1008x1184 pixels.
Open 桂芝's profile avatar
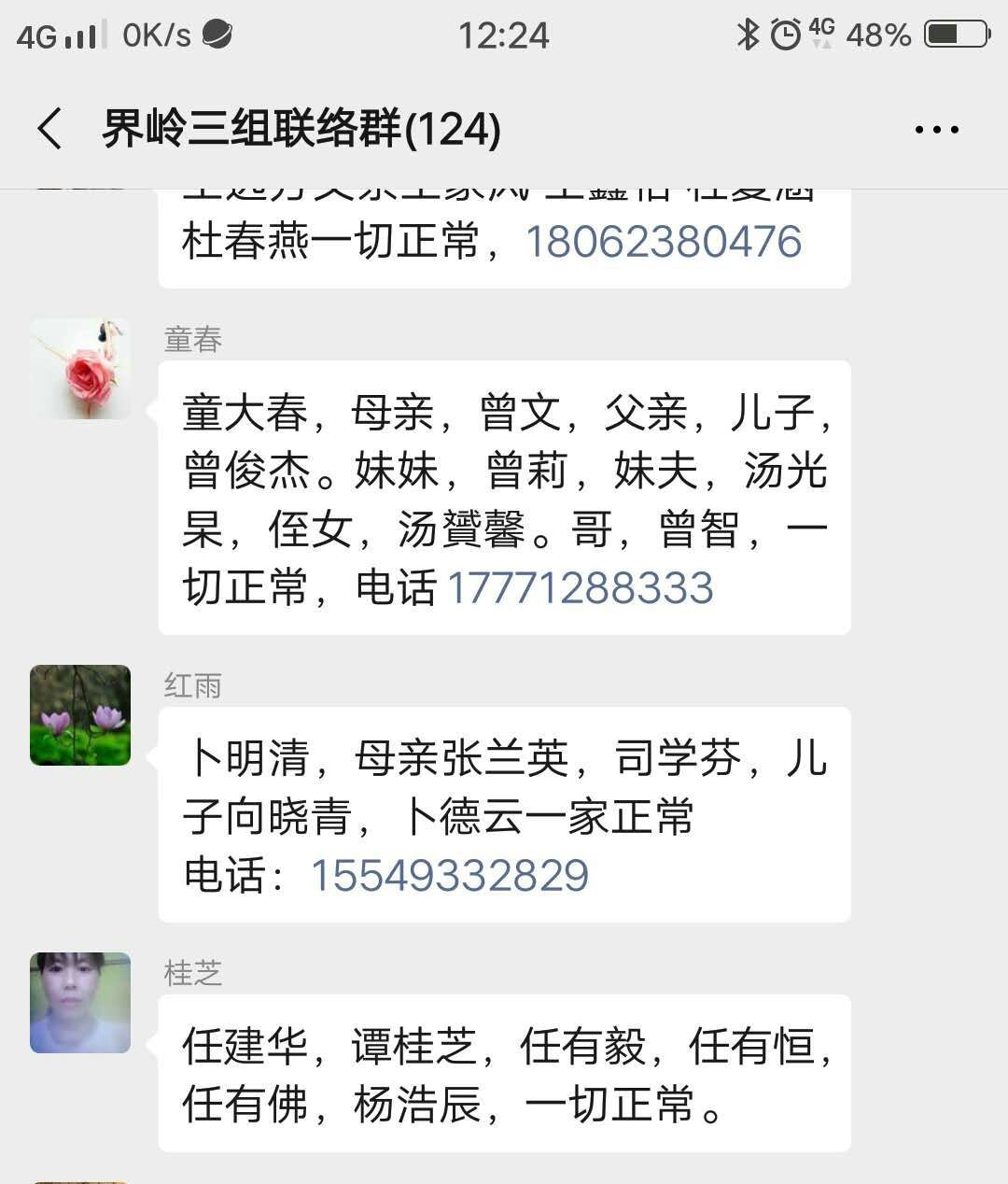pos(80,1003)
